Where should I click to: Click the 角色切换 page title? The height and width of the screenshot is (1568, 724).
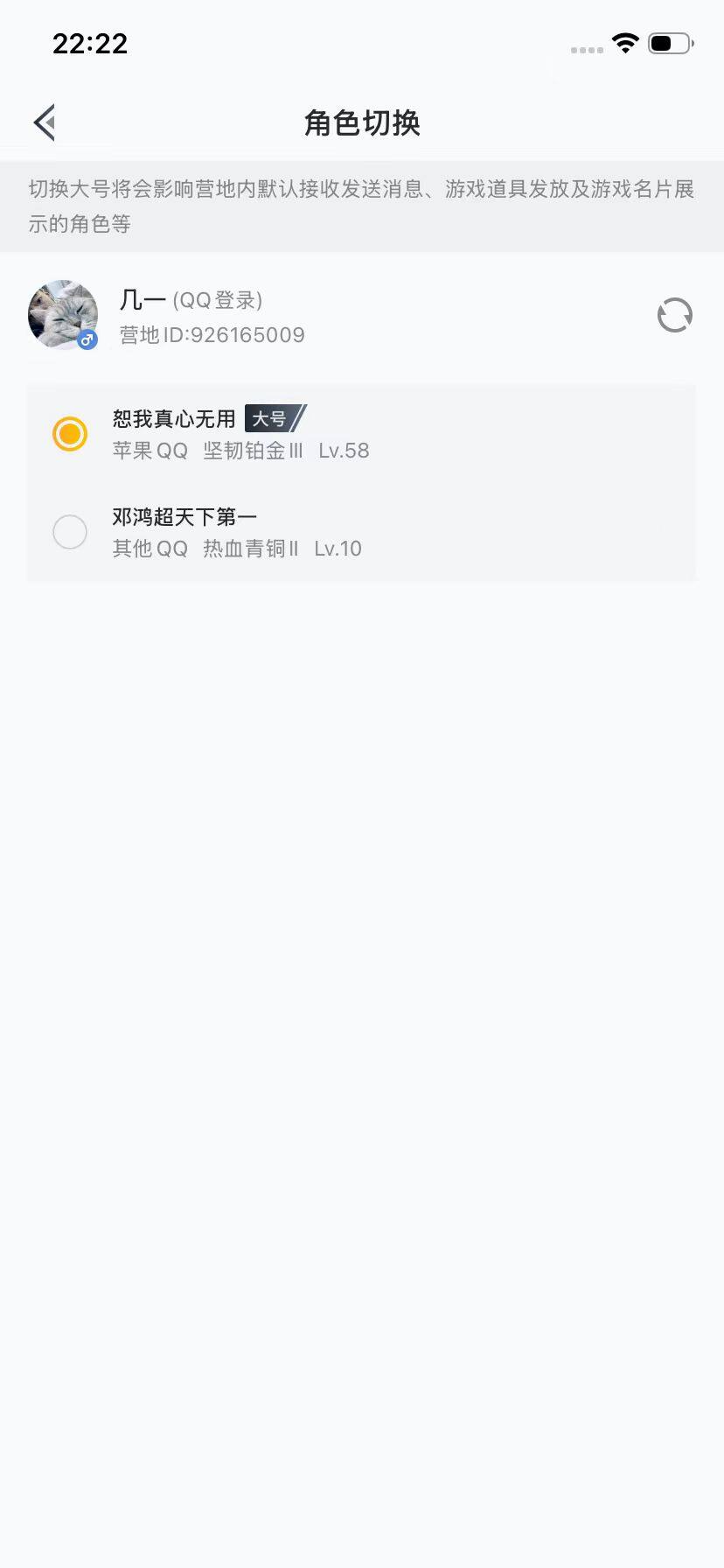pyautogui.click(x=362, y=123)
